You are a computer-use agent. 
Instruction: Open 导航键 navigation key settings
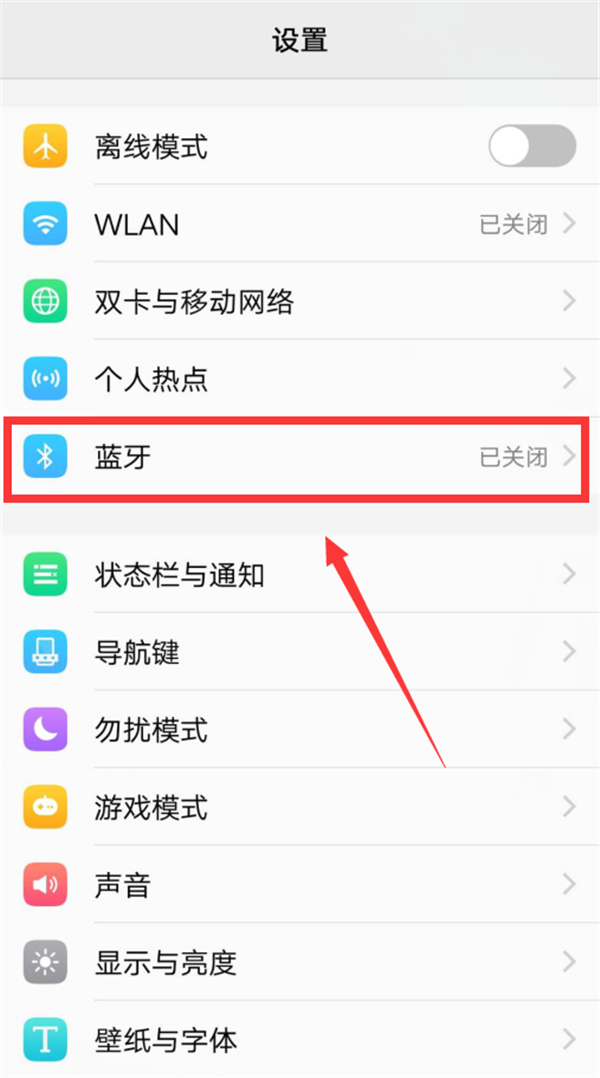(300, 652)
